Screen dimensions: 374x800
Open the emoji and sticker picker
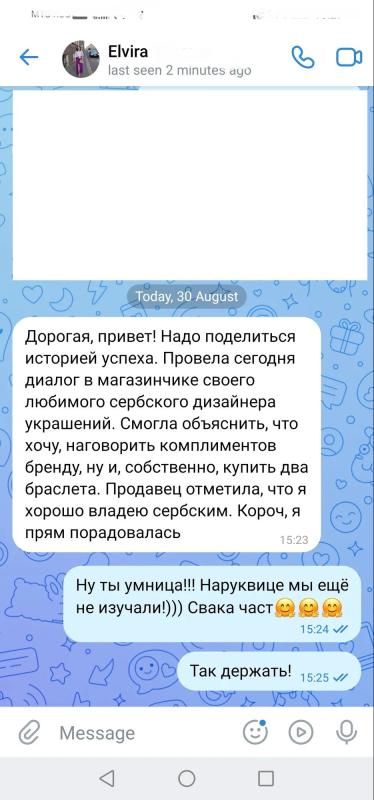(255, 733)
